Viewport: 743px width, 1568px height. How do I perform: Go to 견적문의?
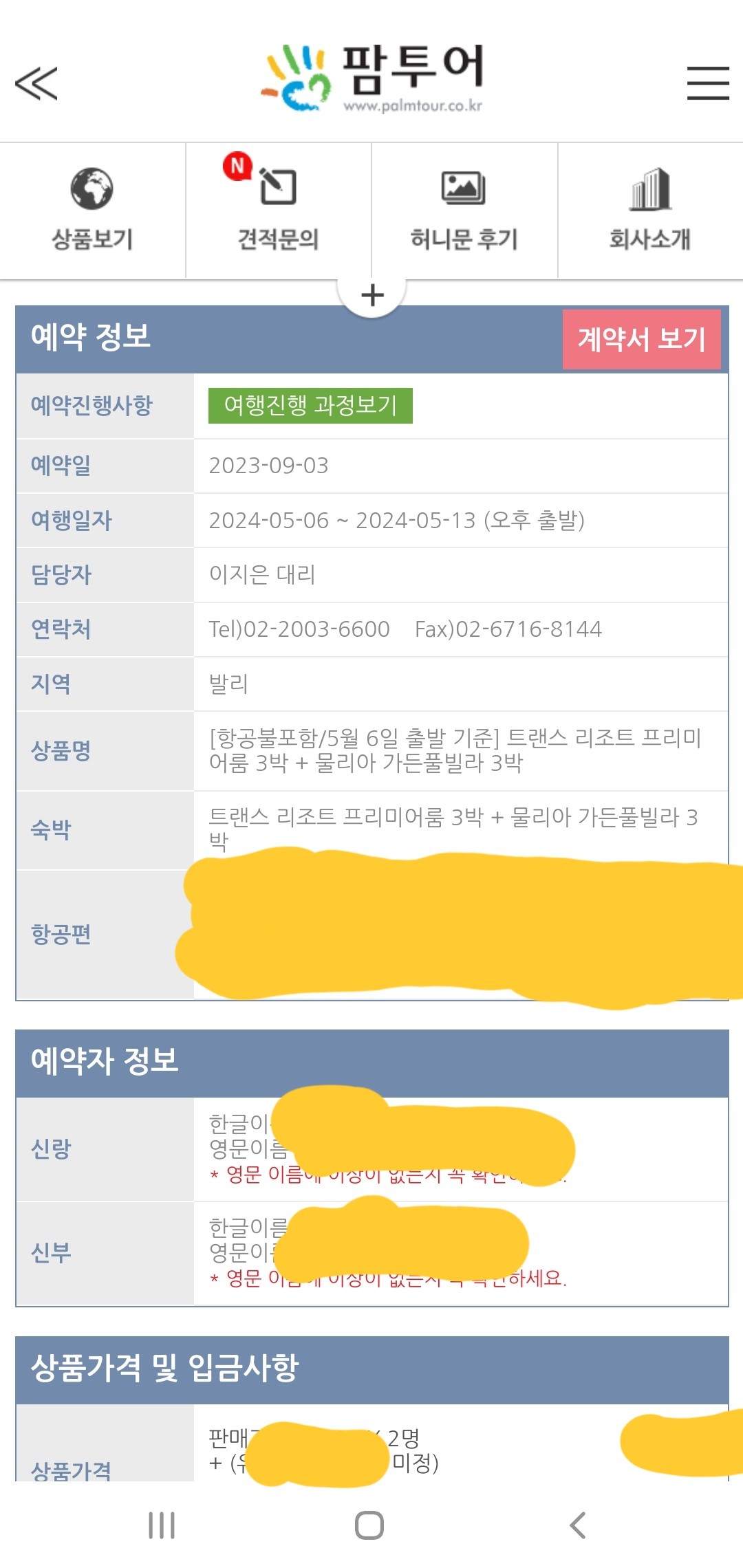pyautogui.click(x=278, y=210)
